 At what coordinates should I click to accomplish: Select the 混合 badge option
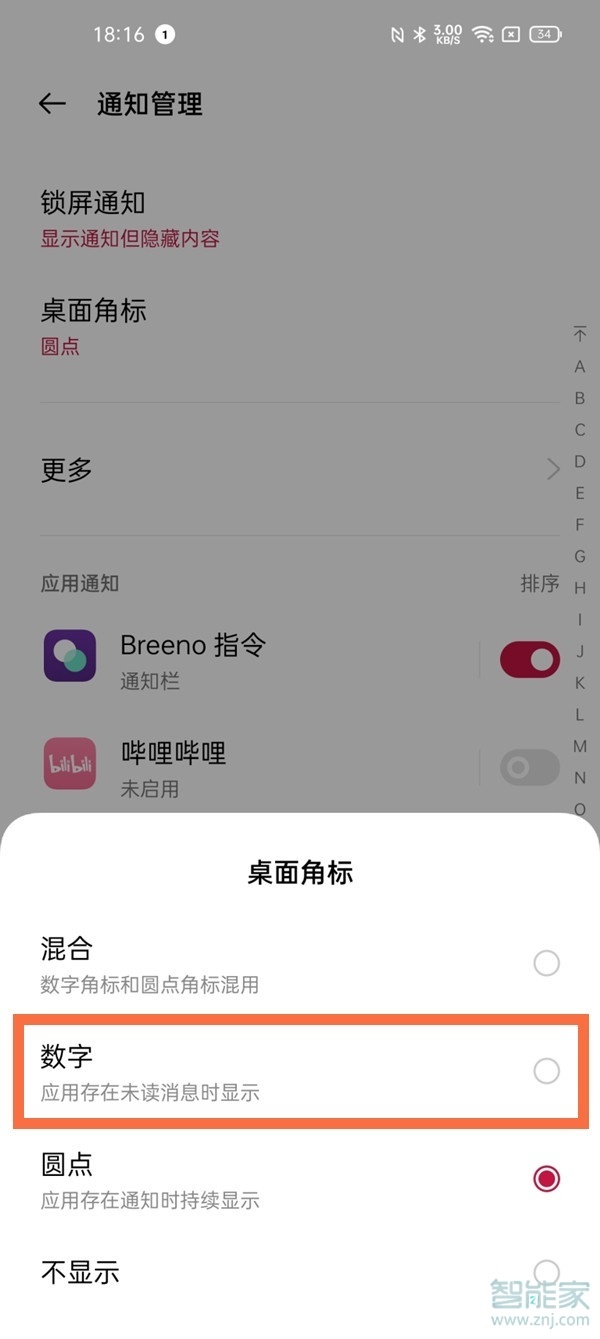[x=546, y=963]
